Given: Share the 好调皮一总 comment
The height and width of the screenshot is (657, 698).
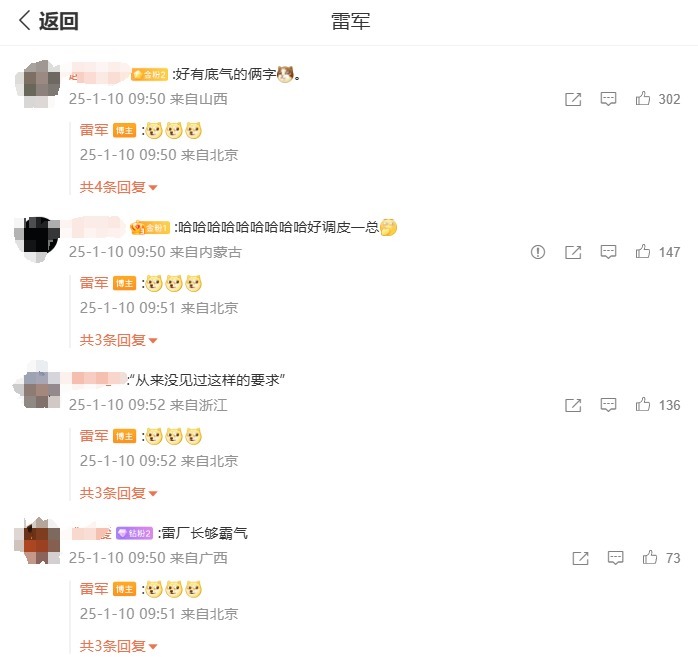Looking at the screenshot, I should tap(573, 252).
